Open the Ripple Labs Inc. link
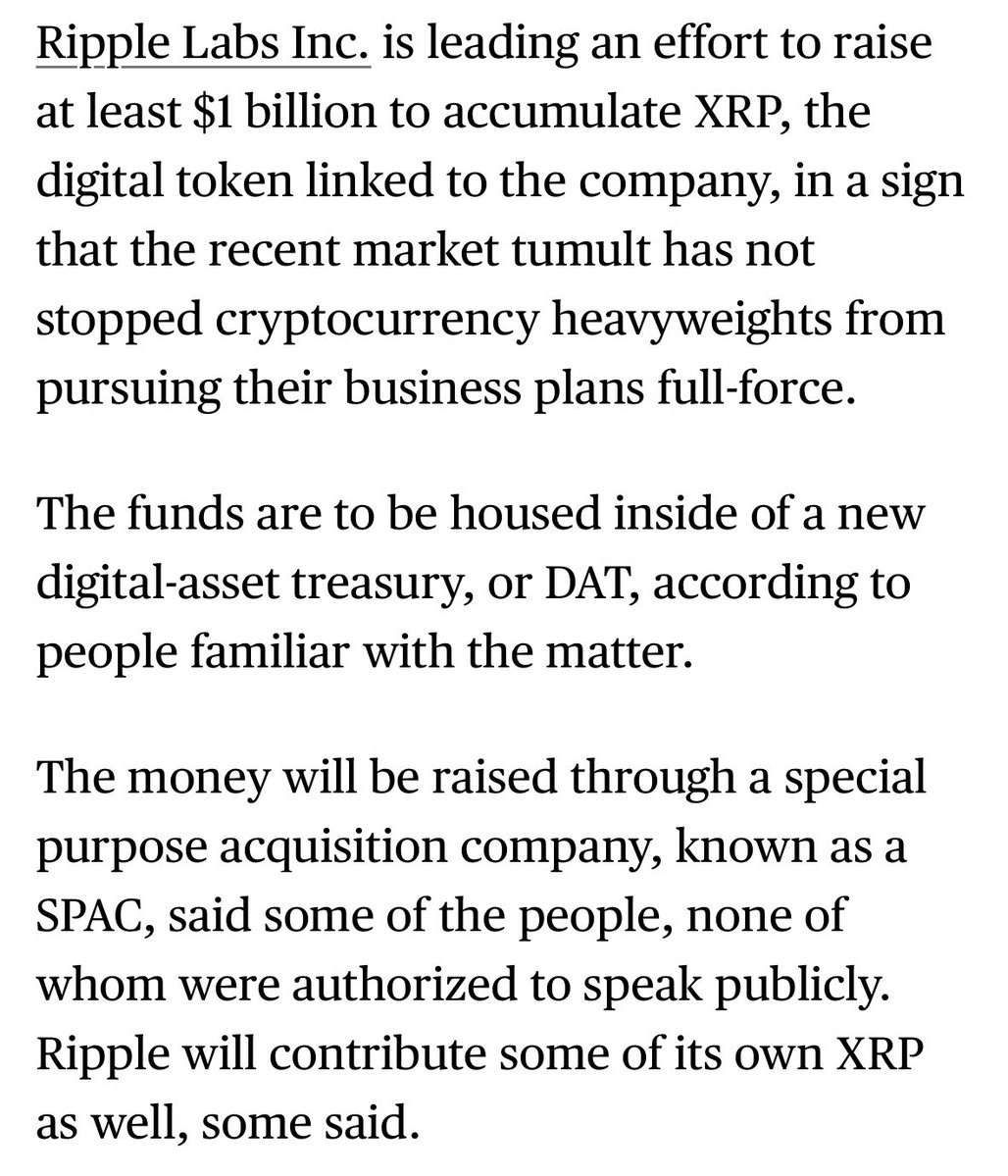1008x1176 pixels. click(x=203, y=46)
